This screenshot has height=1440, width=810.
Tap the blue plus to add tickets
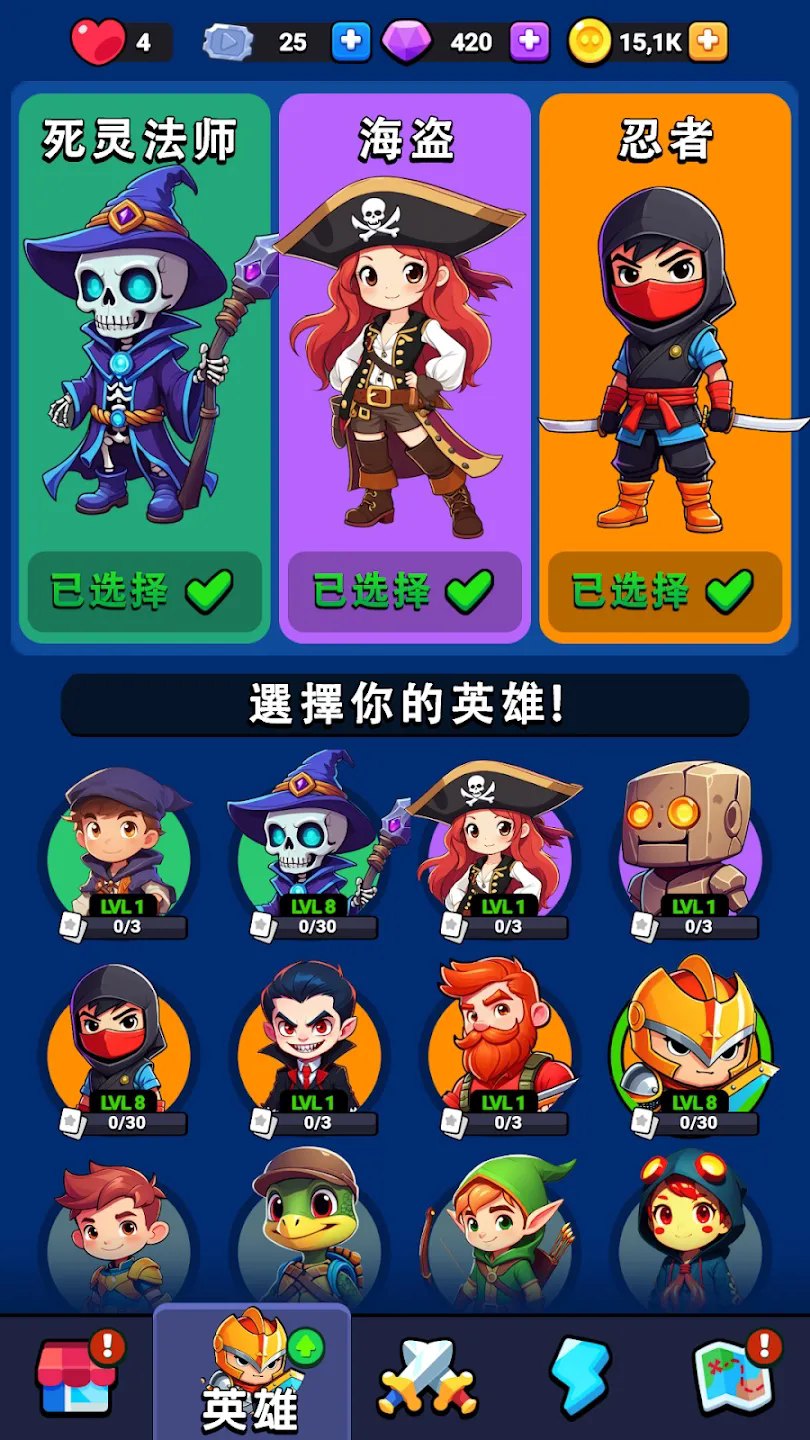(350, 42)
